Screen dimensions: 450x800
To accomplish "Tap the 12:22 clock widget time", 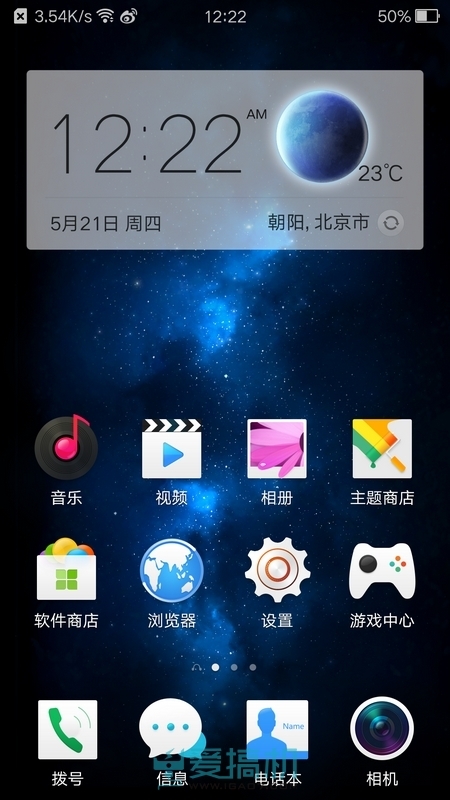I will click(147, 143).
